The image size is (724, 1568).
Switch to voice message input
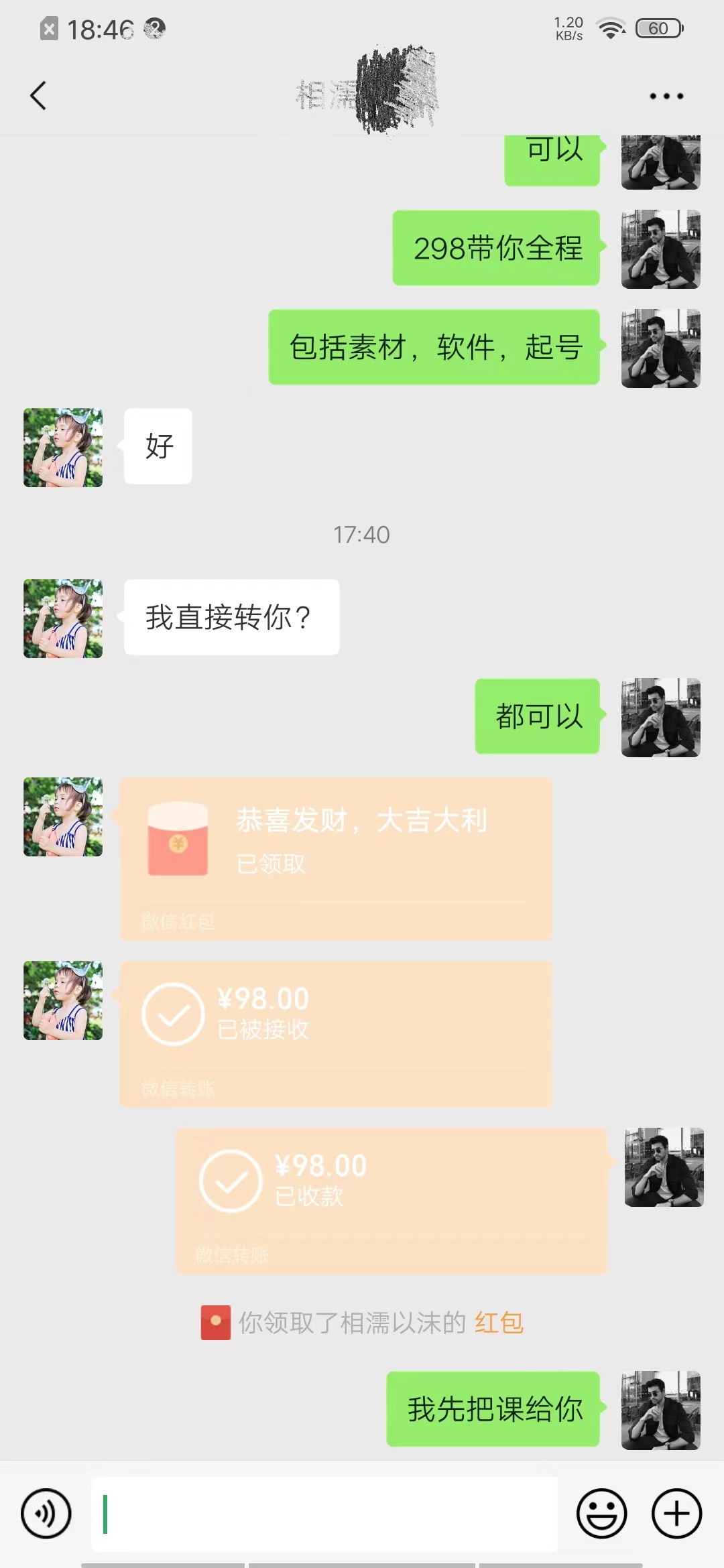pos(46,1514)
